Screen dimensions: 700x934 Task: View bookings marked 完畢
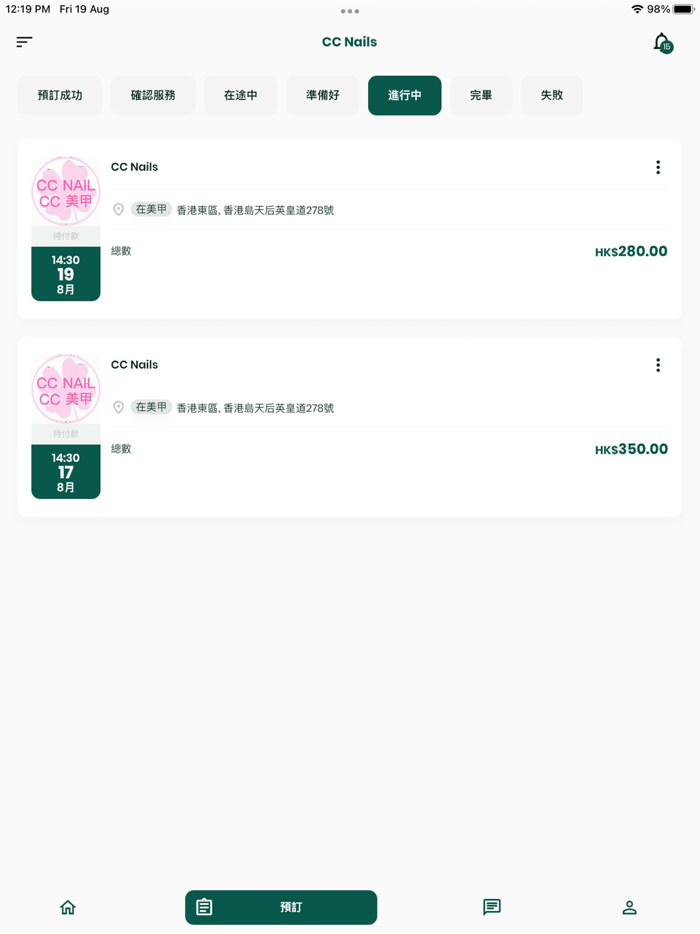click(481, 95)
